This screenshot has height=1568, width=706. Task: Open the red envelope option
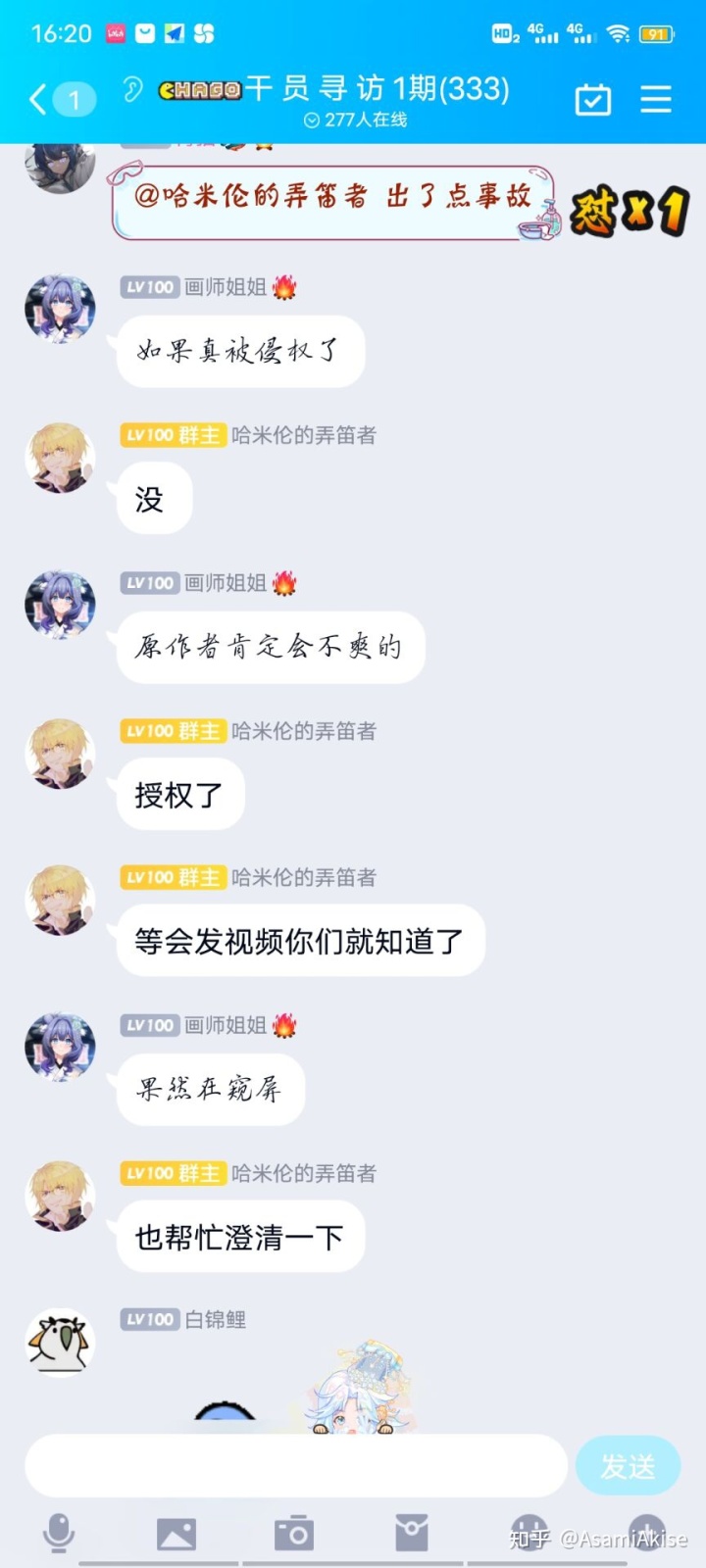[x=412, y=1532]
